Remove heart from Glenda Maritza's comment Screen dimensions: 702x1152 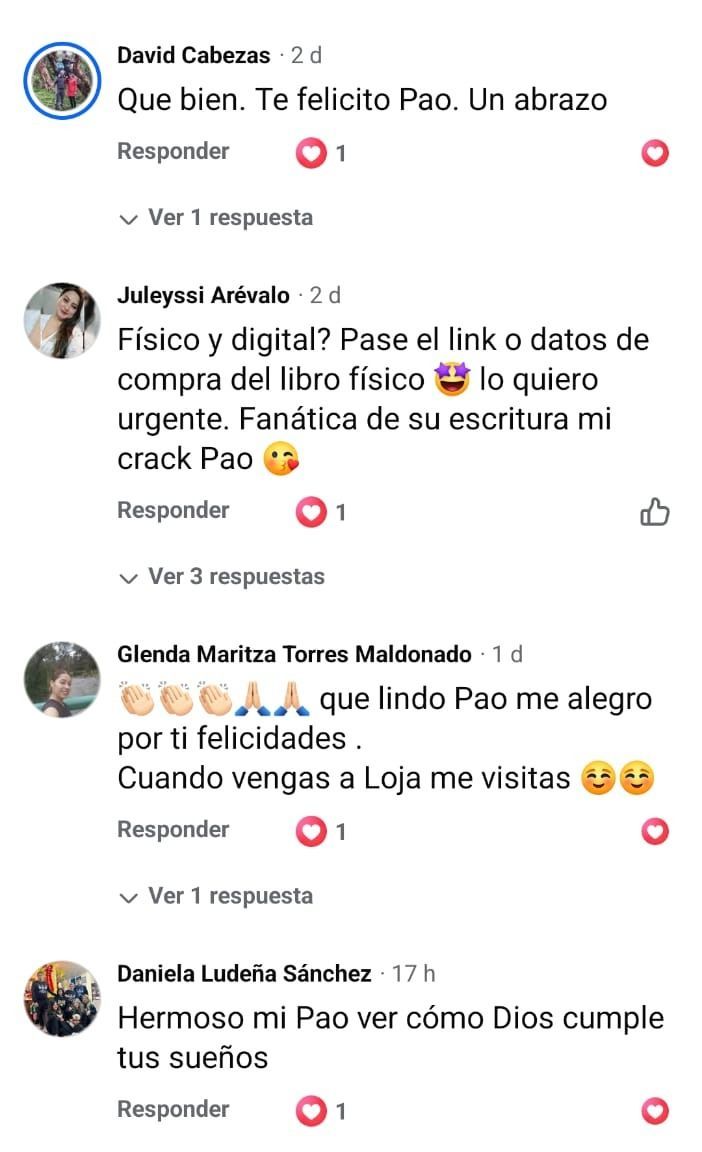coord(655,831)
